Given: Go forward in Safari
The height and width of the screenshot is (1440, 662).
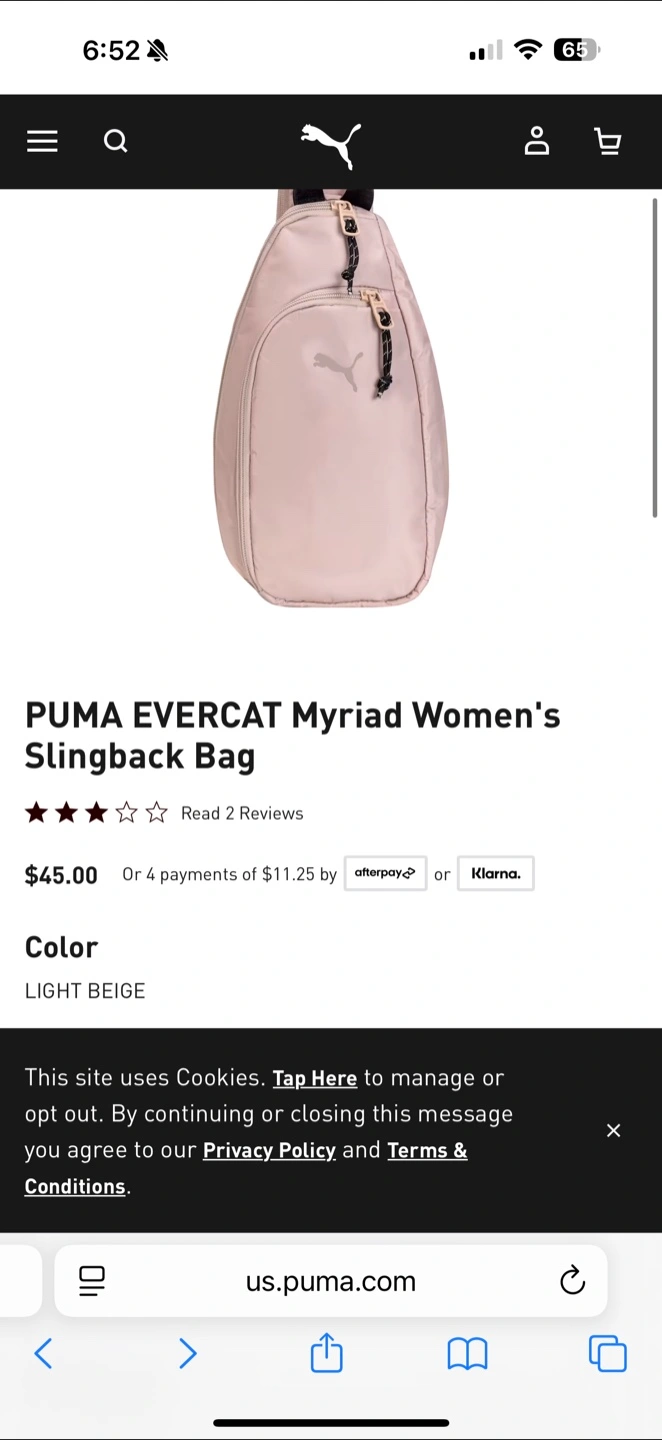Looking at the screenshot, I should click(x=187, y=1354).
